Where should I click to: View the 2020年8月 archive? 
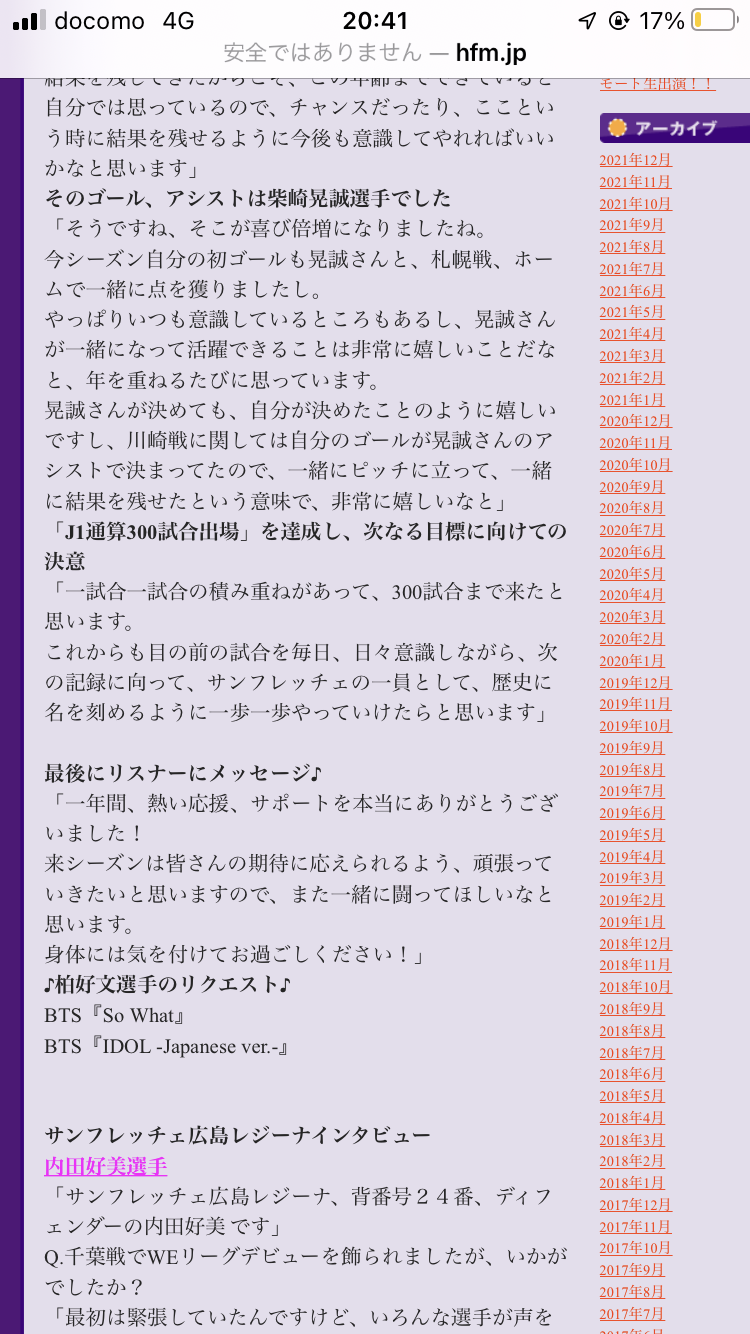pyautogui.click(x=632, y=508)
